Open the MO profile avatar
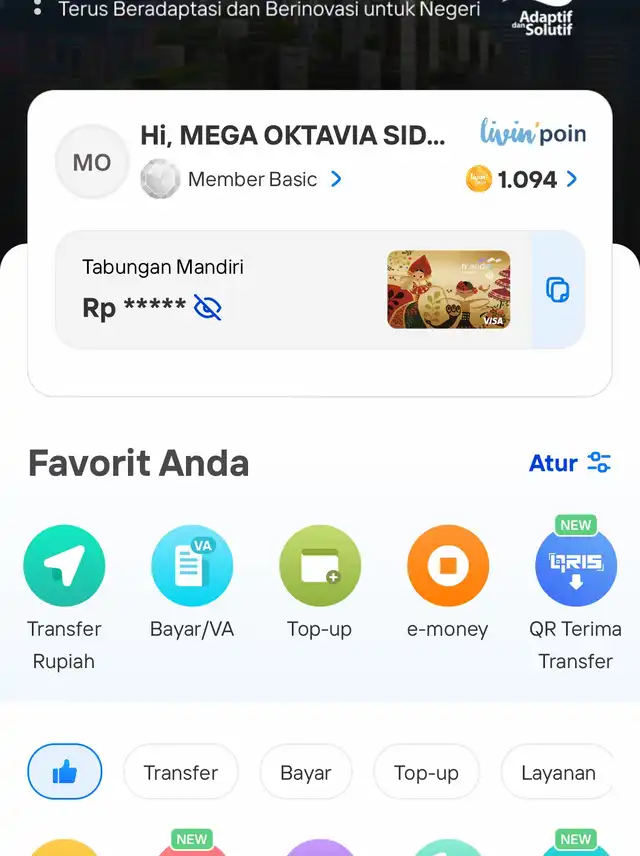Screen dimensions: 640x856 click(92, 163)
